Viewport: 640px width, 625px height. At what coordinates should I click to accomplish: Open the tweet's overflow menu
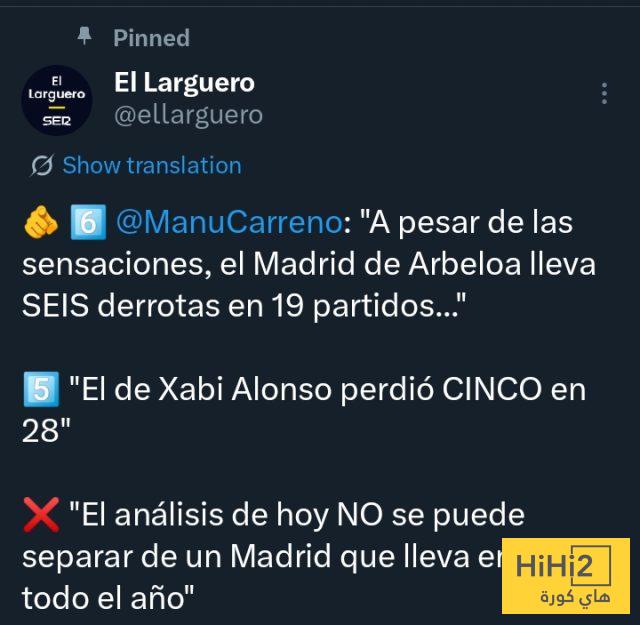point(604,94)
